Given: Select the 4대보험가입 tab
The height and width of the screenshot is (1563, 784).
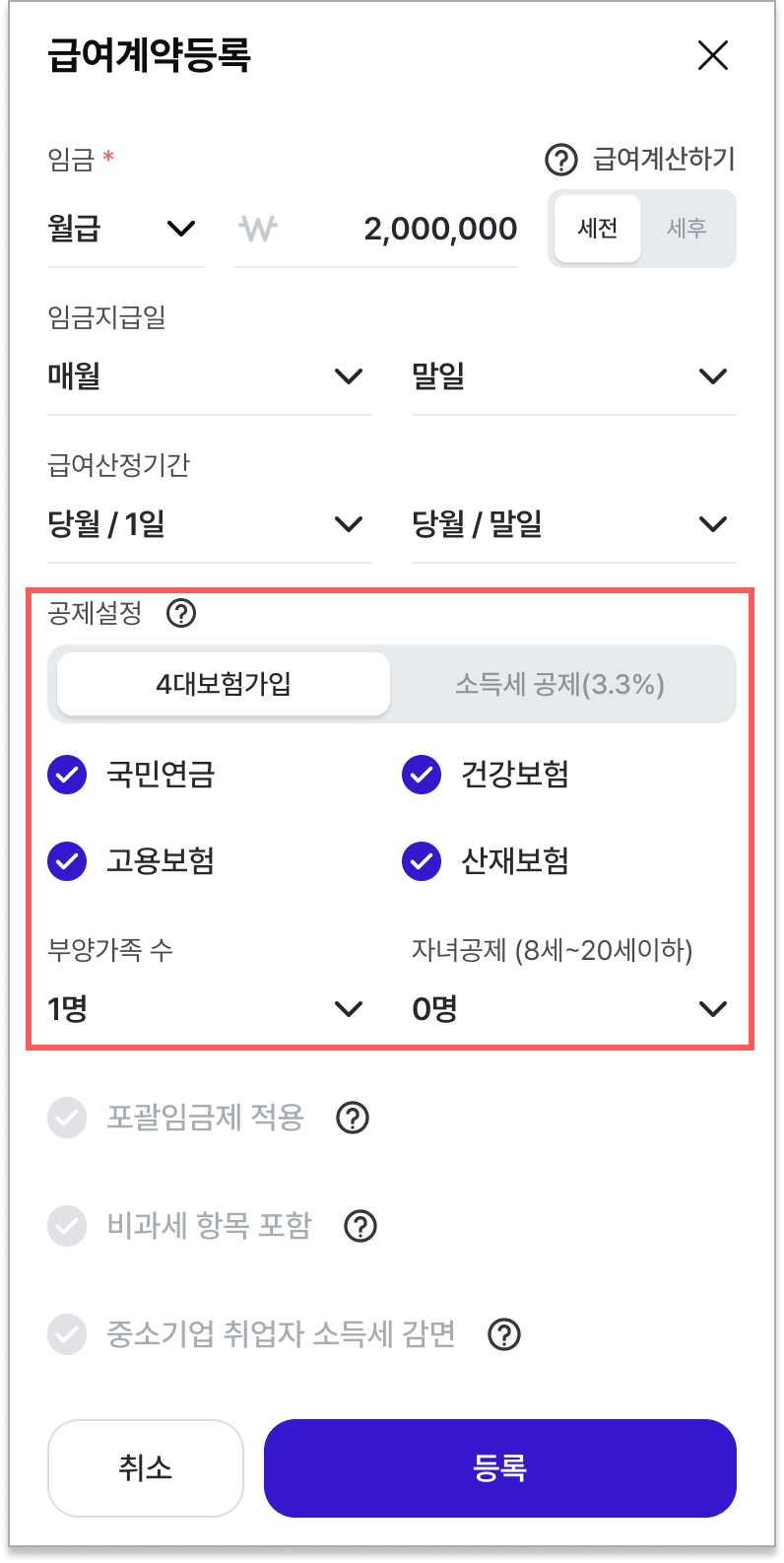Looking at the screenshot, I should (224, 684).
